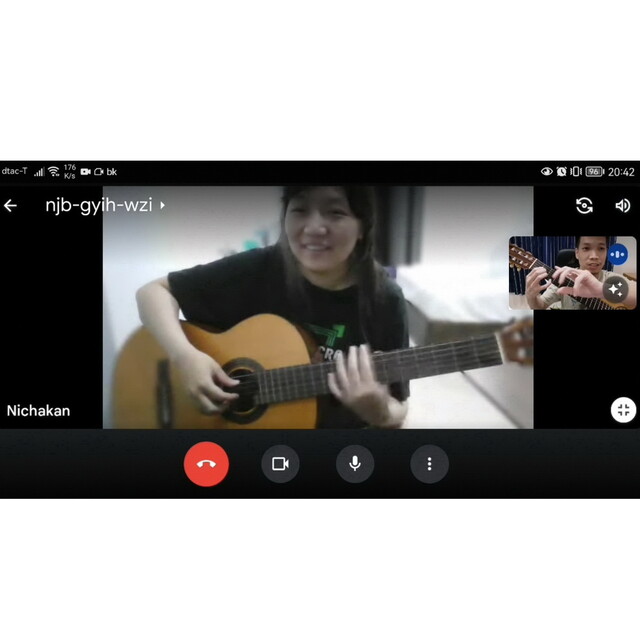Open more options menu
The image size is (640, 640).
(x=429, y=464)
